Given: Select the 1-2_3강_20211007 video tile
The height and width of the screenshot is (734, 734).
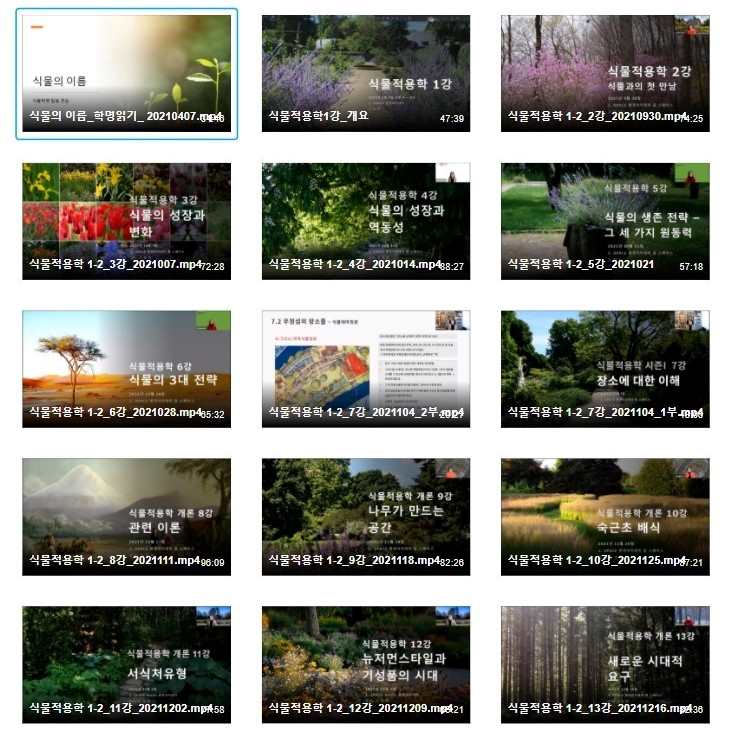Looking at the screenshot, I should [126, 221].
